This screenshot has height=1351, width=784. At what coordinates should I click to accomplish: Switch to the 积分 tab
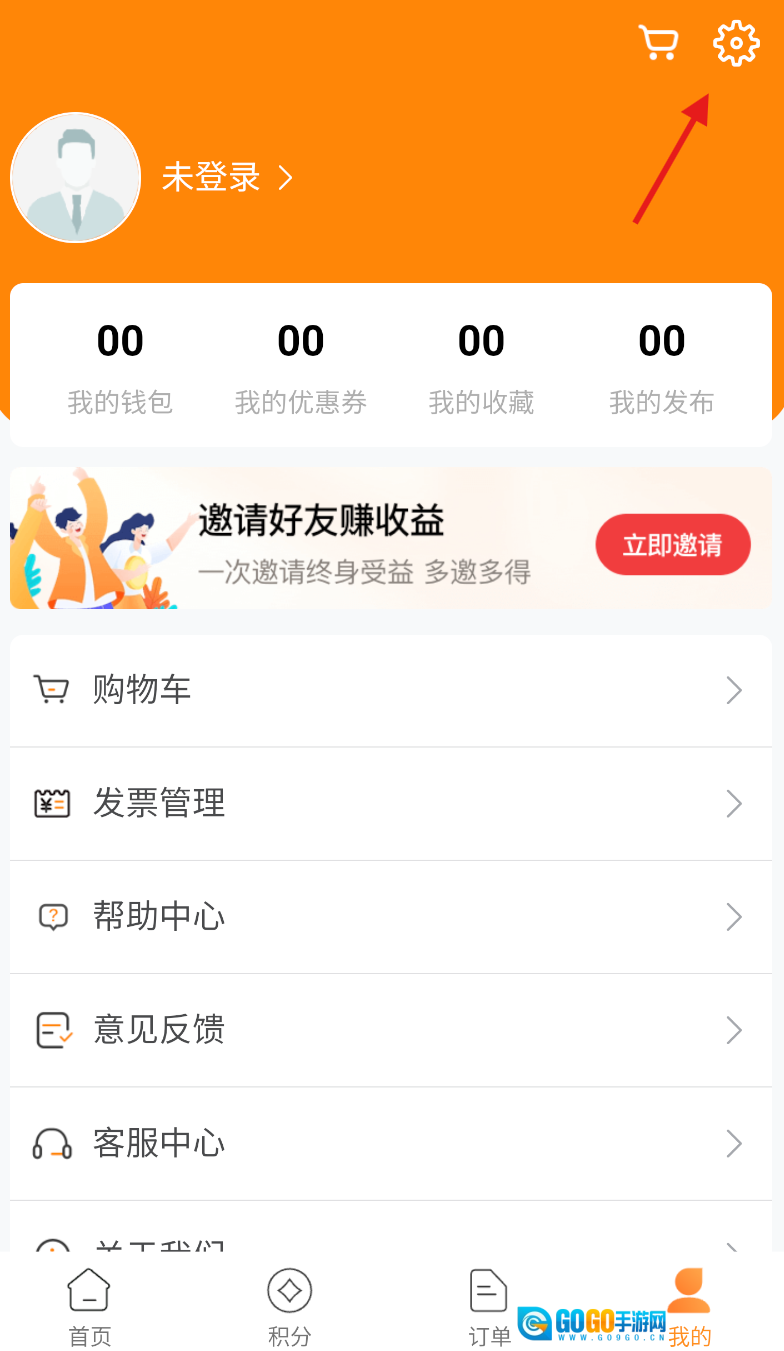coord(290,1305)
